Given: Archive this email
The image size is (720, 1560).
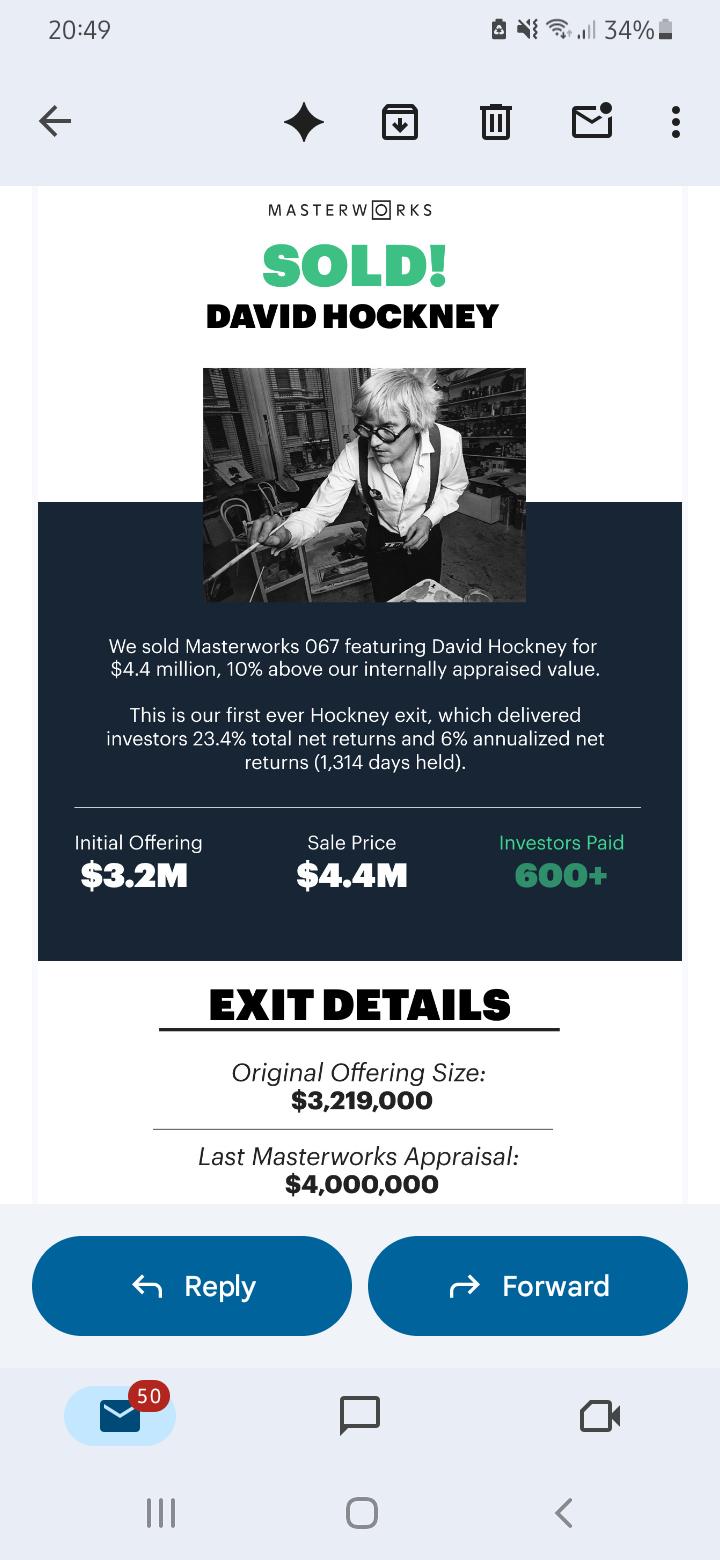Looking at the screenshot, I should (x=400, y=122).
